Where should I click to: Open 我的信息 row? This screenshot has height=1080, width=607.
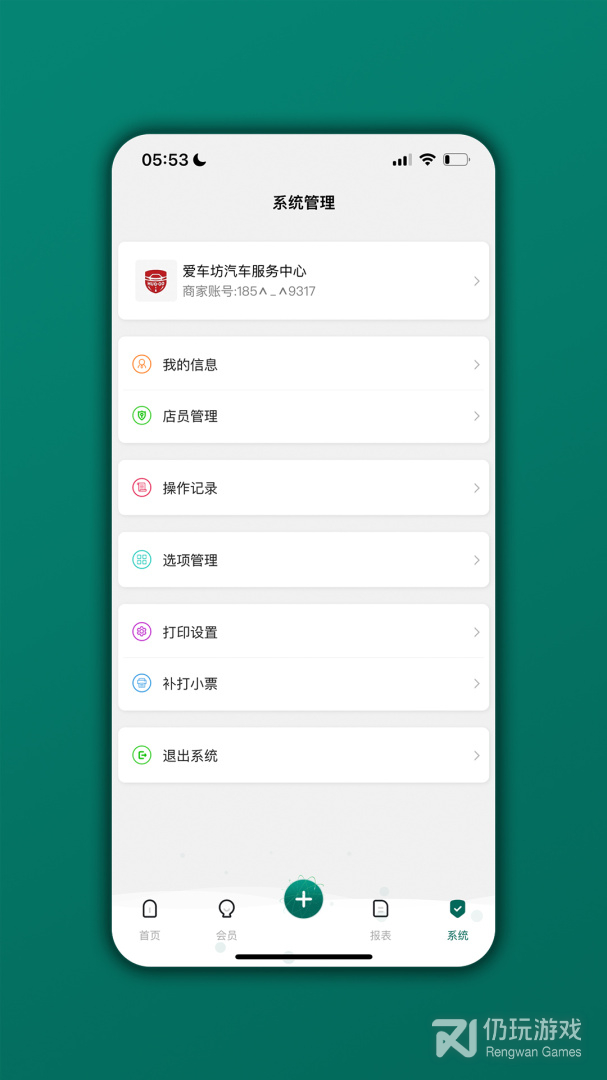303,365
